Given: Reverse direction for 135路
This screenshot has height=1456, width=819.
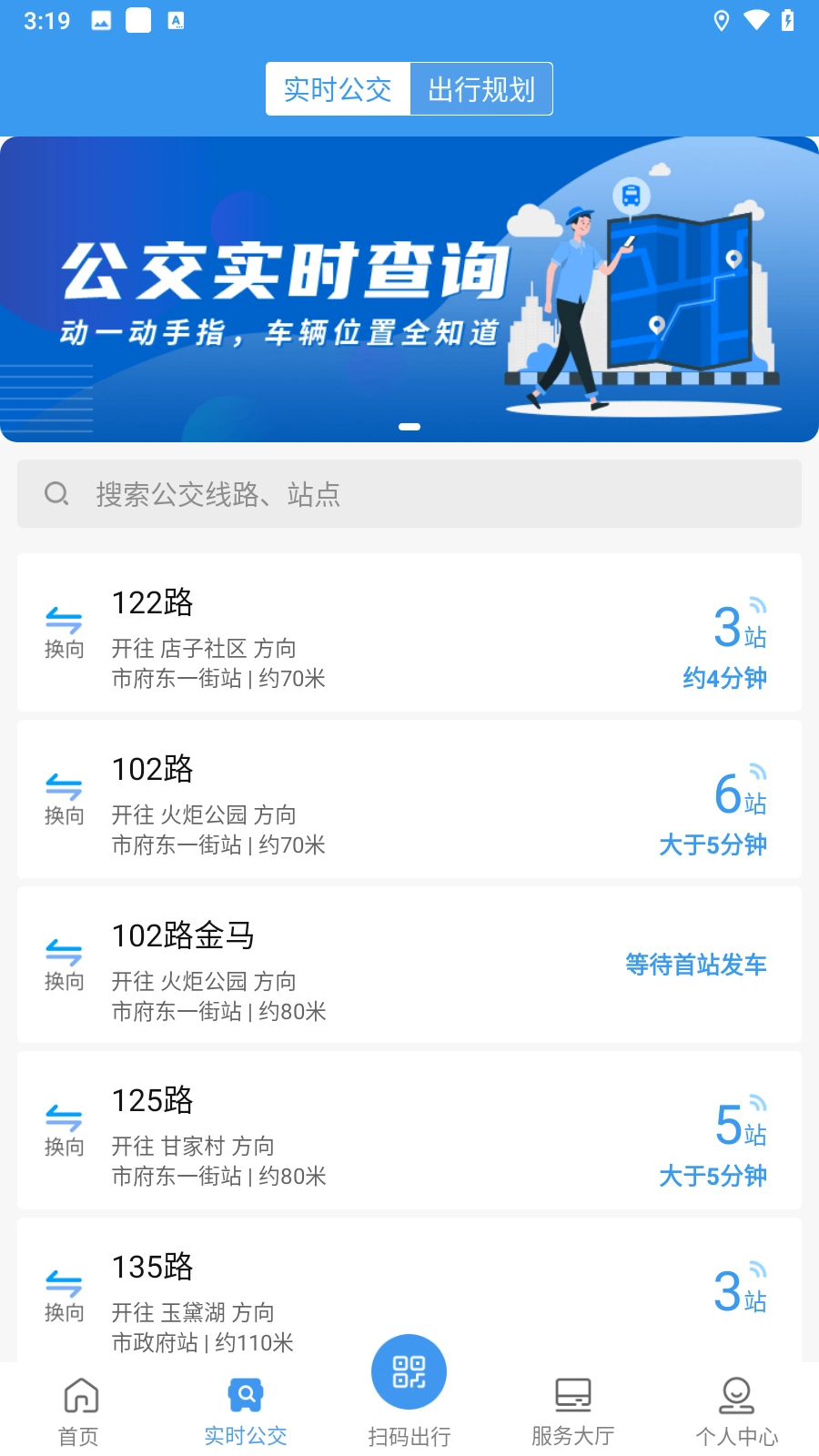Looking at the screenshot, I should (64, 1296).
